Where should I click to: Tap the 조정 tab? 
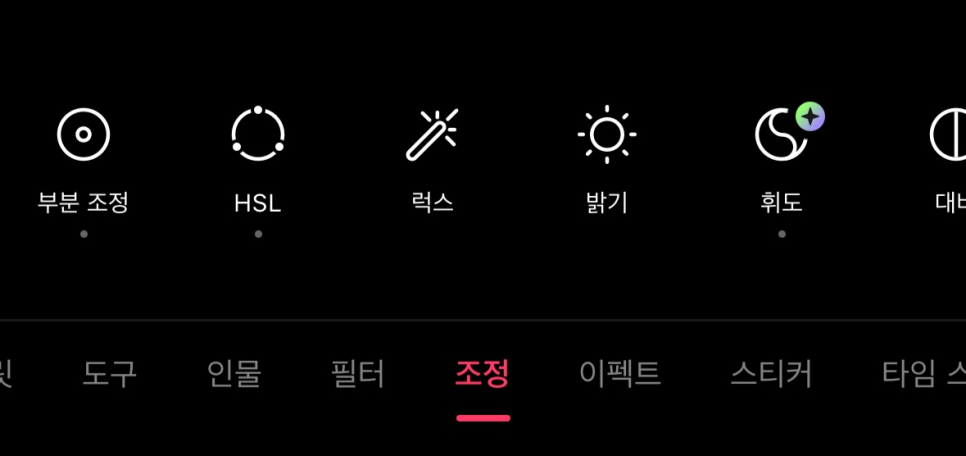click(x=482, y=374)
